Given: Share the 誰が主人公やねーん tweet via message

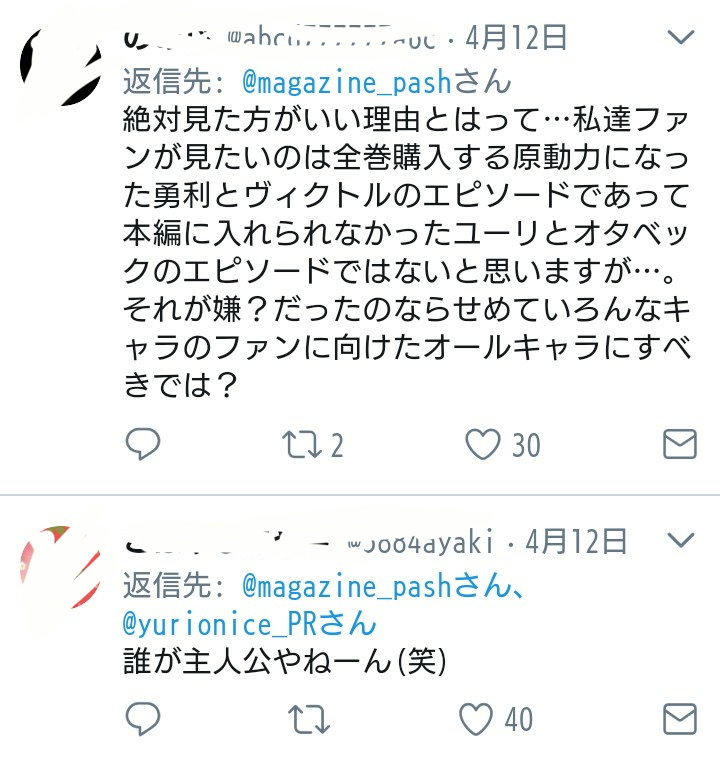Looking at the screenshot, I should point(680,718).
